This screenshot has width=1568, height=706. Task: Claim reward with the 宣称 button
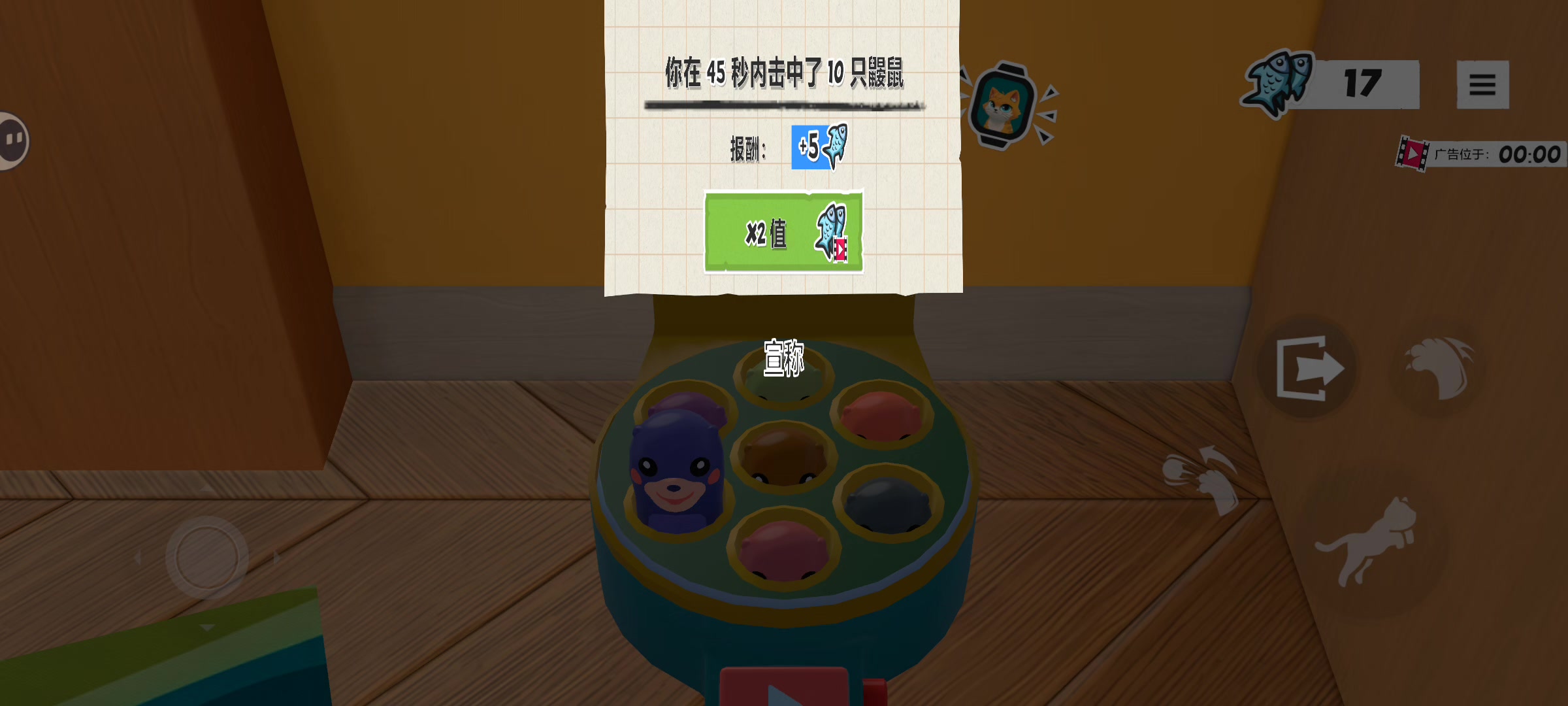pyautogui.click(x=783, y=358)
